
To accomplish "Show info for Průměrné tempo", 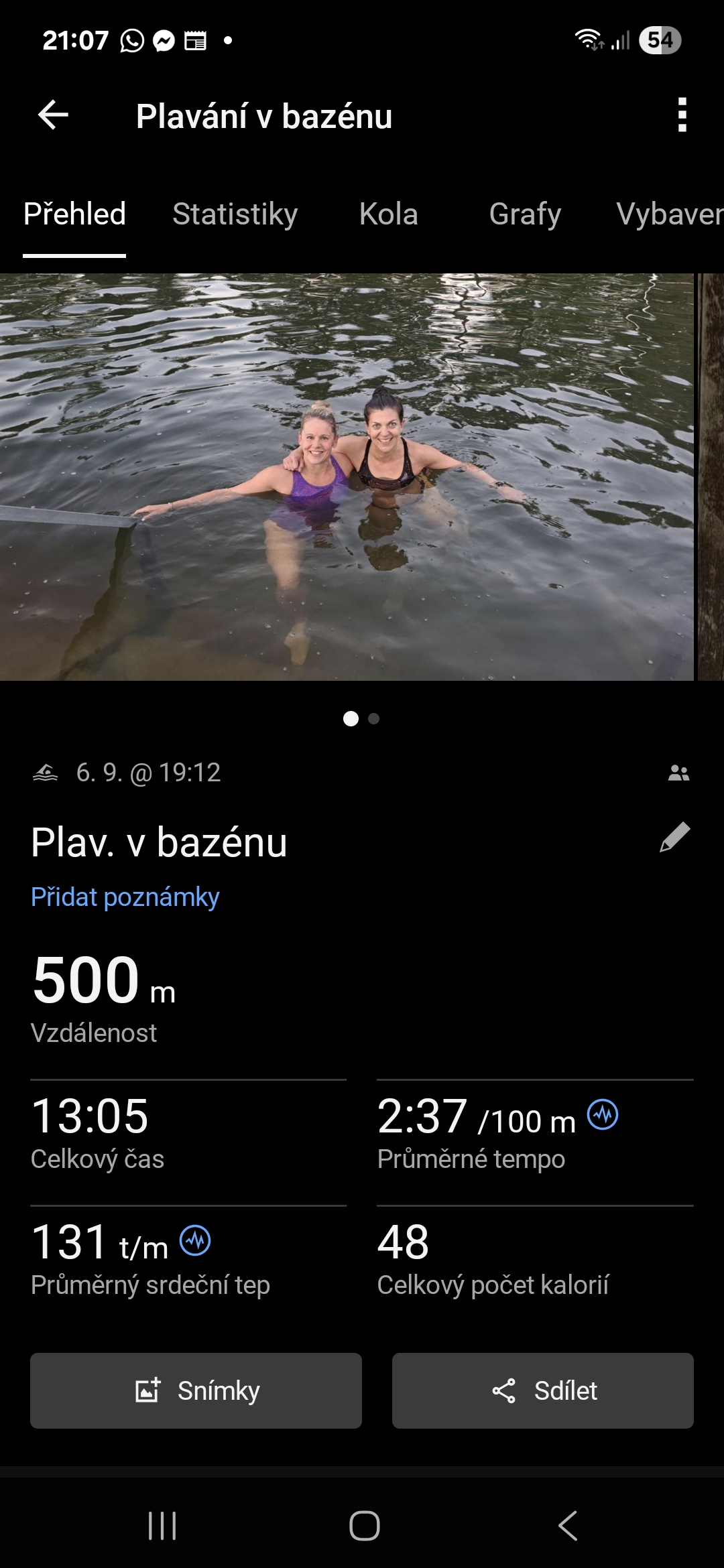I will (x=603, y=1115).
